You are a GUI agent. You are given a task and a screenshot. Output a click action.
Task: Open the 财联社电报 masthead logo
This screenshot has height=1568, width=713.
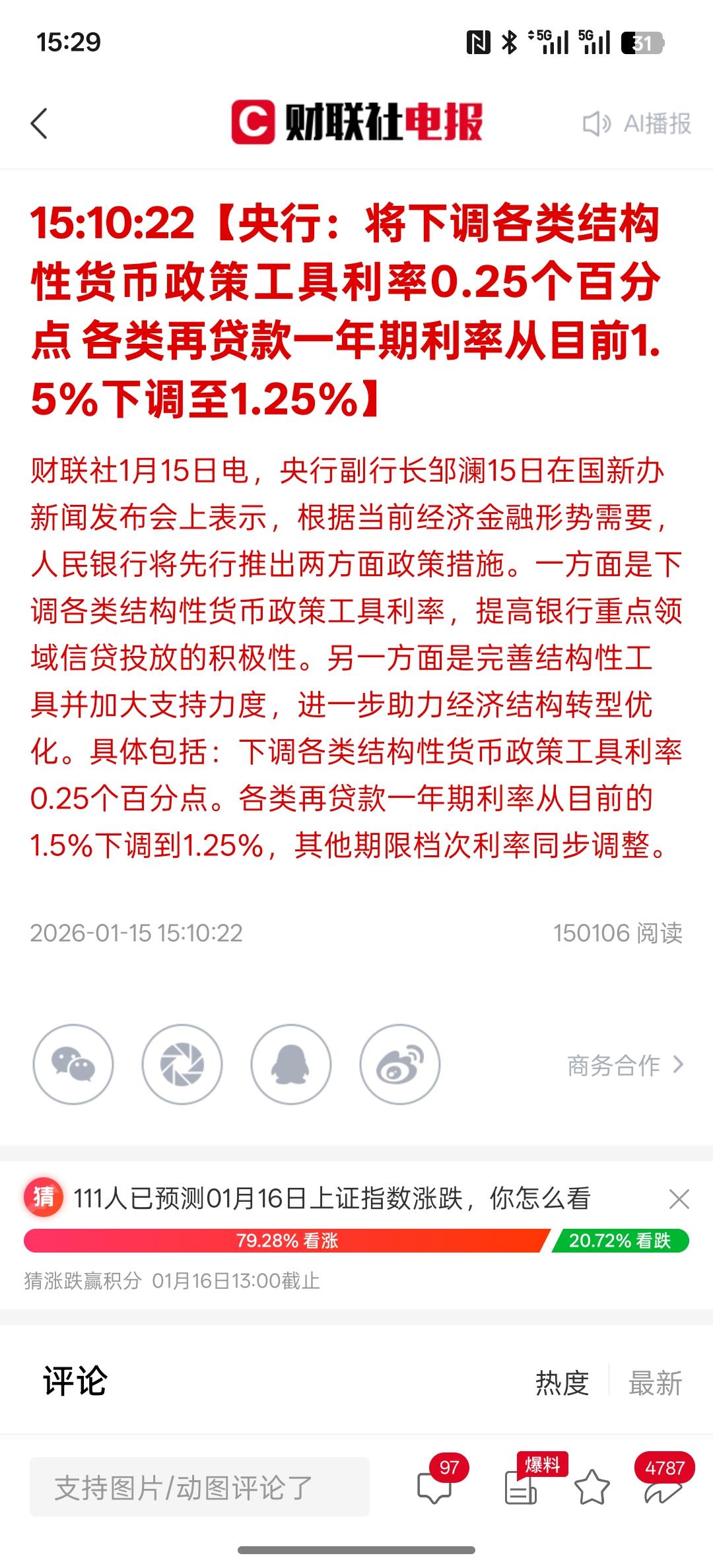click(x=356, y=123)
